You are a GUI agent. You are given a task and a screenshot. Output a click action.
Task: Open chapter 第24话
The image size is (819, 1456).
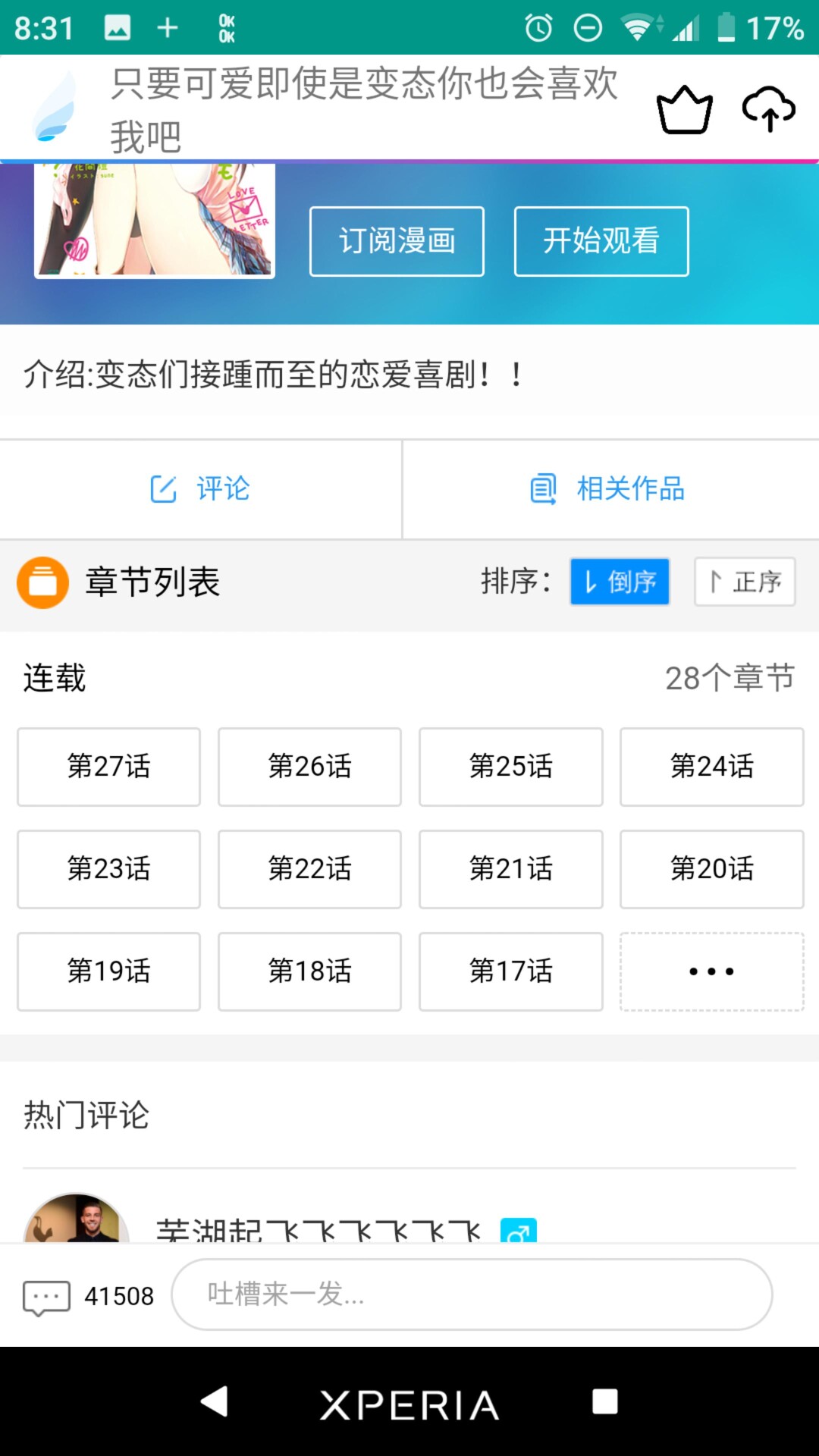click(711, 767)
